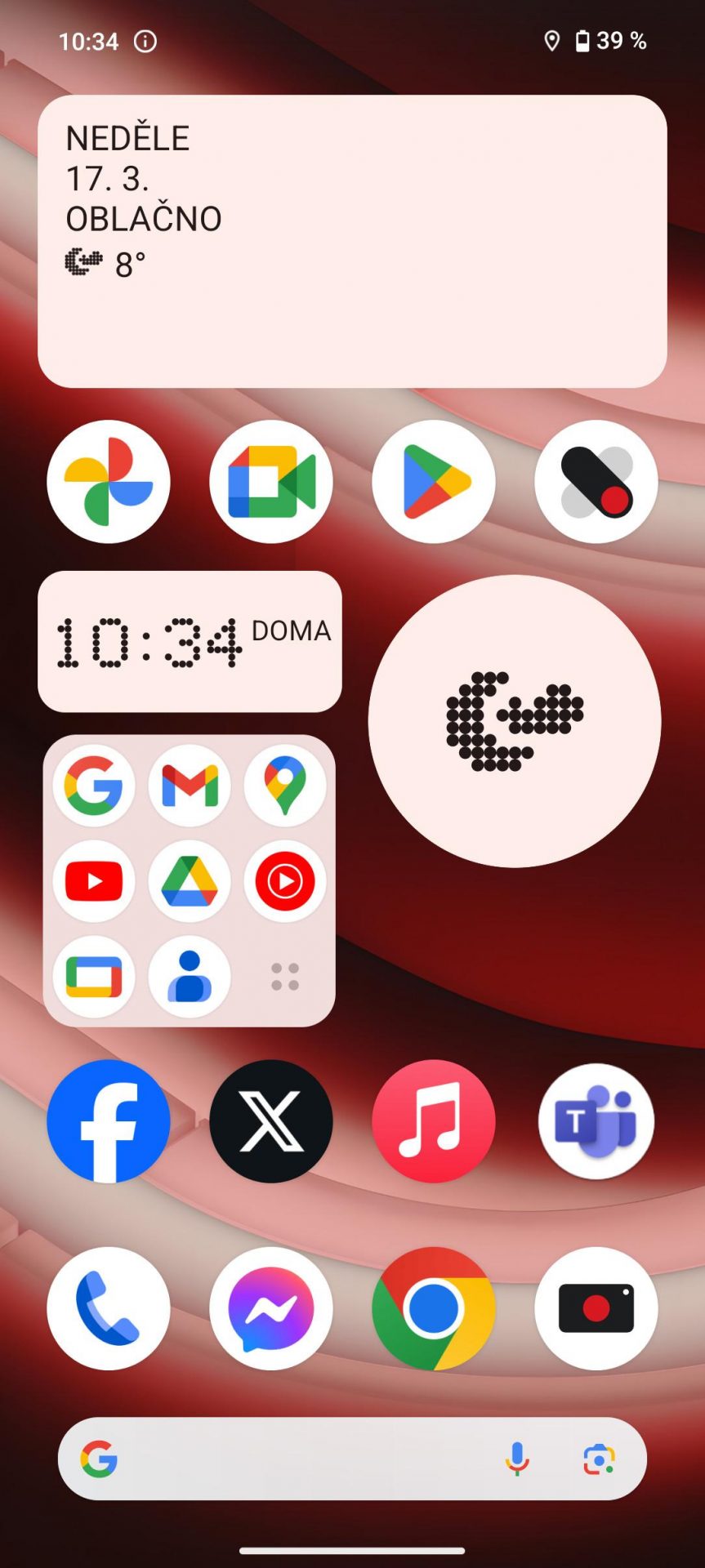
Task: Open the red toggle-switch app icon
Action: pyautogui.click(x=596, y=482)
